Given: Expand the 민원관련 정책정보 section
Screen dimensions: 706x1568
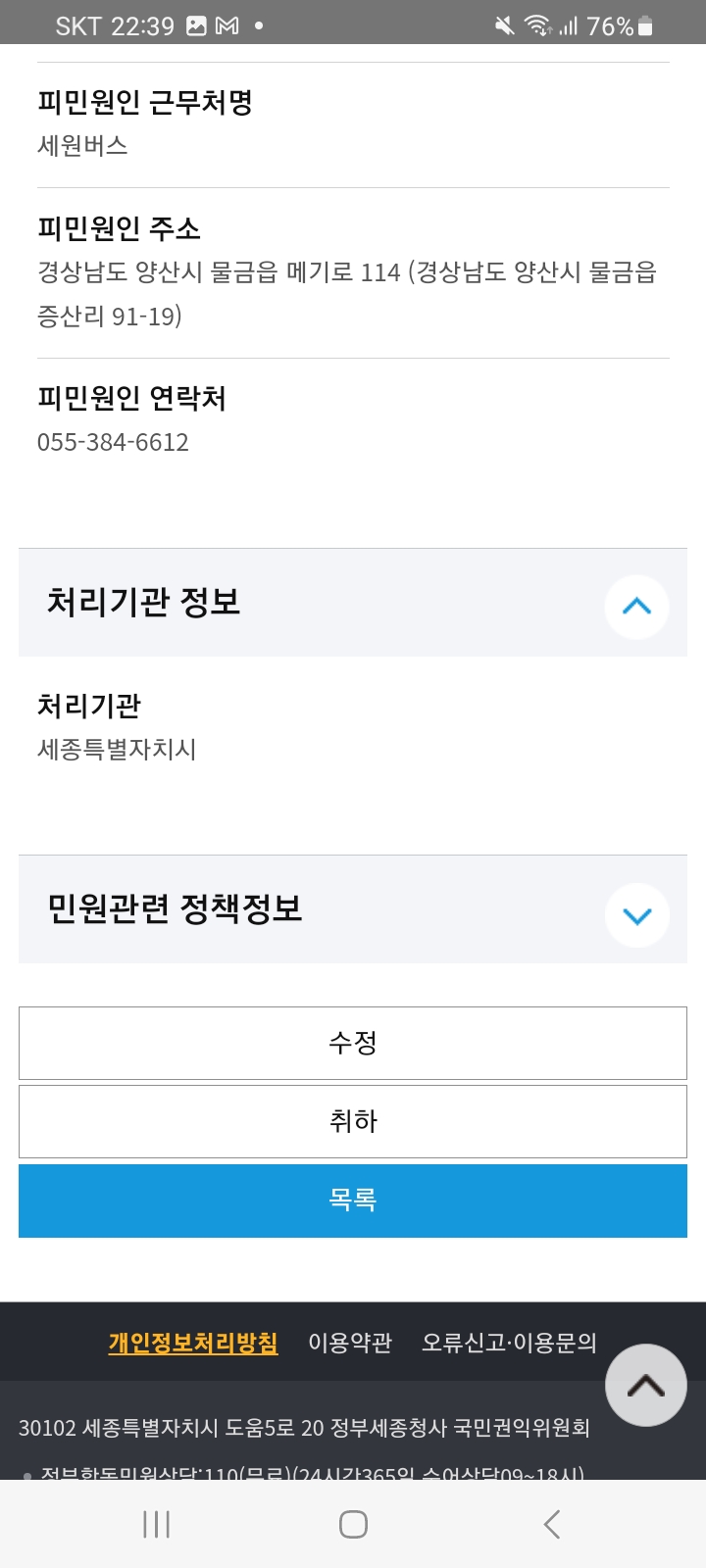Looking at the screenshot, I should (x=636, y=915).
